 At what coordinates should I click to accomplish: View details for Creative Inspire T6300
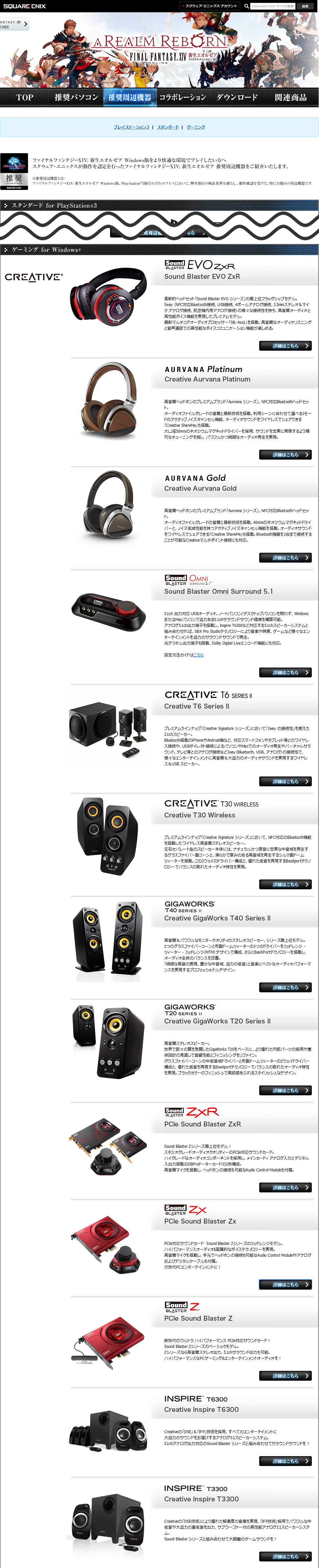point(285,1461)
